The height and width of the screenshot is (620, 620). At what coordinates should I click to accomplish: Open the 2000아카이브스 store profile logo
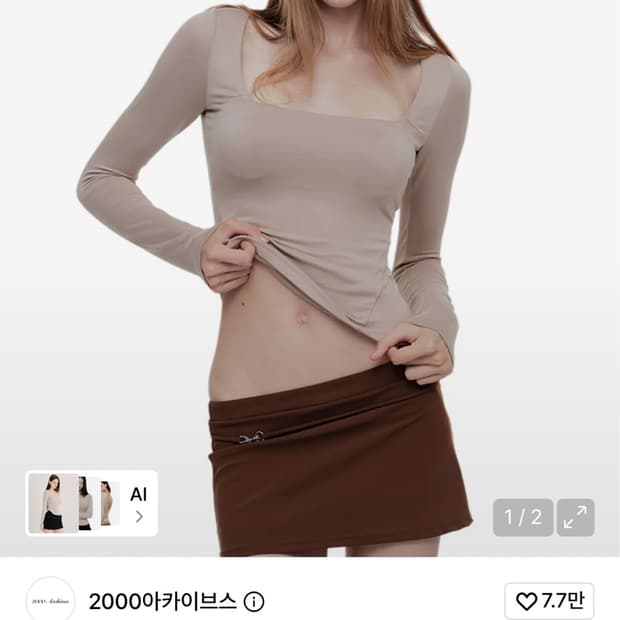[50, 601]
